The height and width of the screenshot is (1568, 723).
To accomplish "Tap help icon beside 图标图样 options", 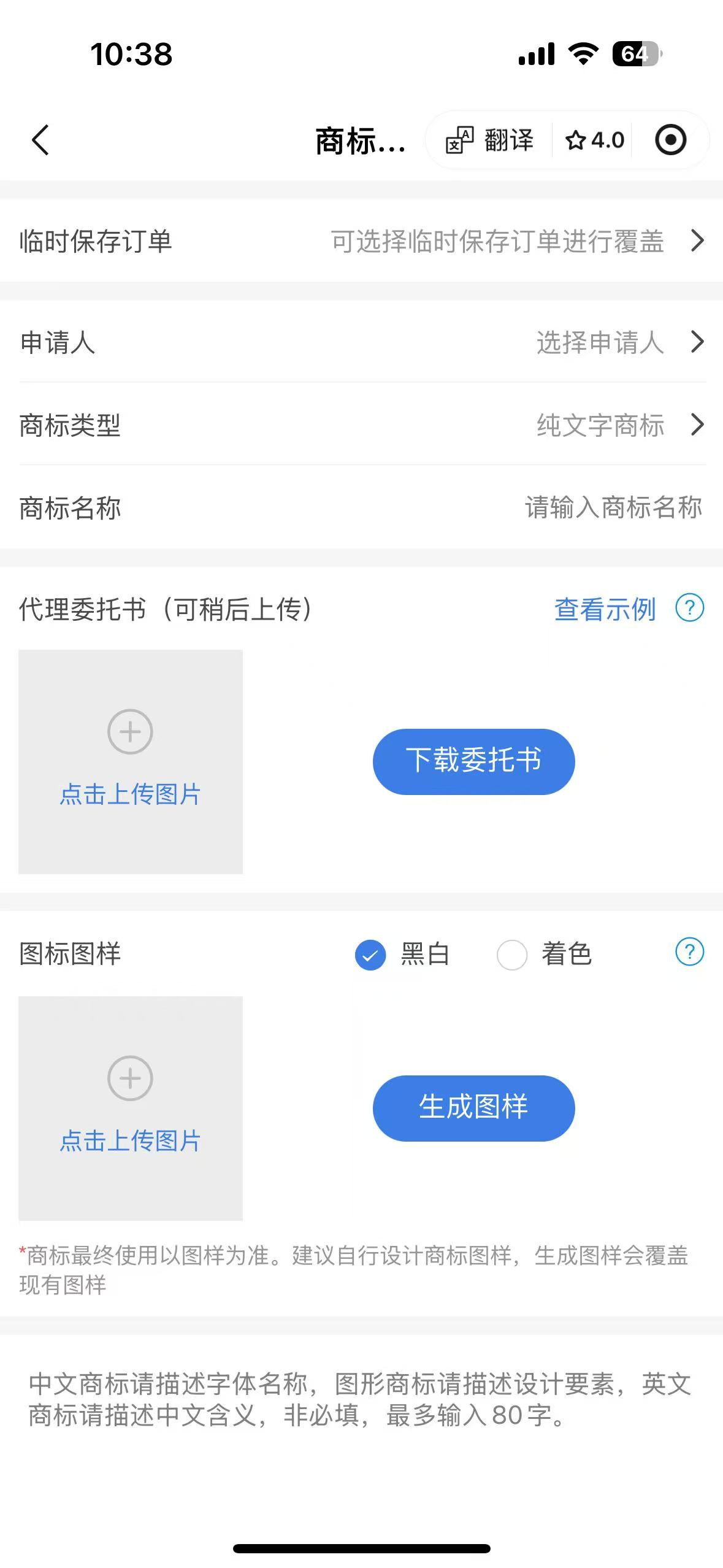I will pos(689,952).
